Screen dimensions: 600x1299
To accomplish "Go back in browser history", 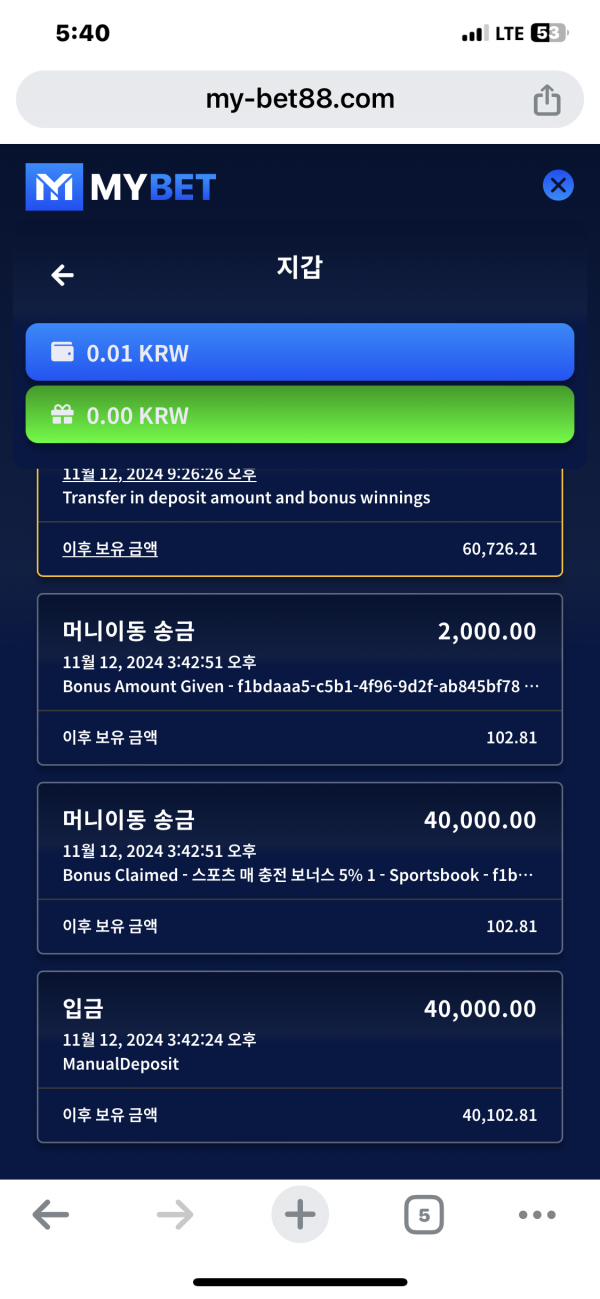I will [x=51, y=1215].
